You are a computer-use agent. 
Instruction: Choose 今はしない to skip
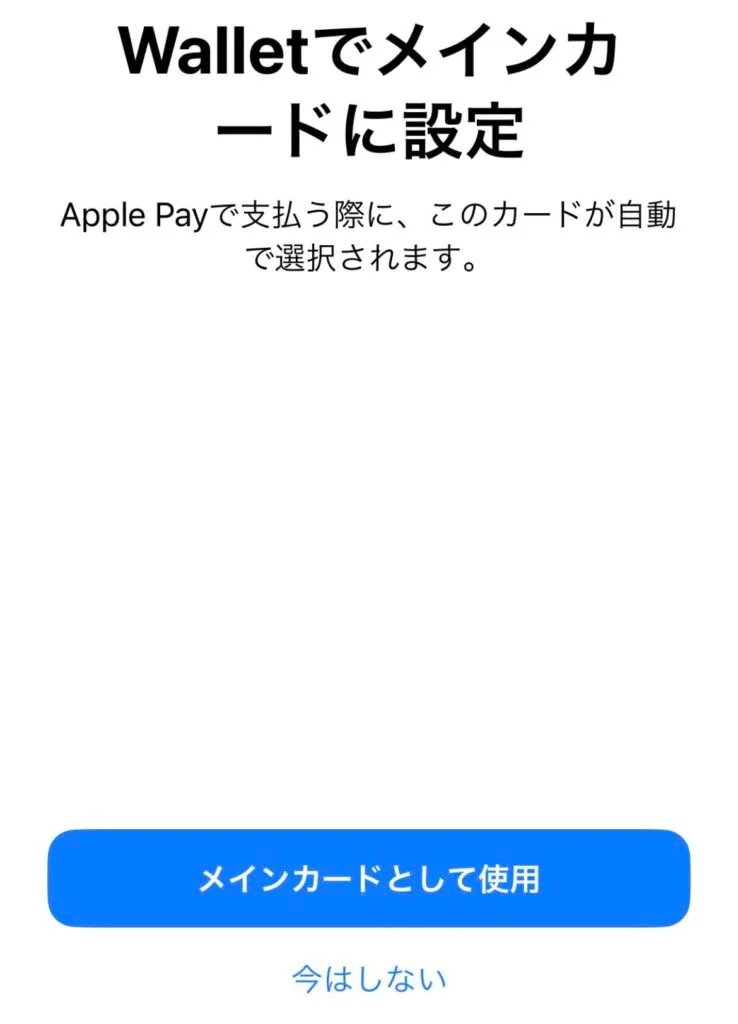(369, 978)
